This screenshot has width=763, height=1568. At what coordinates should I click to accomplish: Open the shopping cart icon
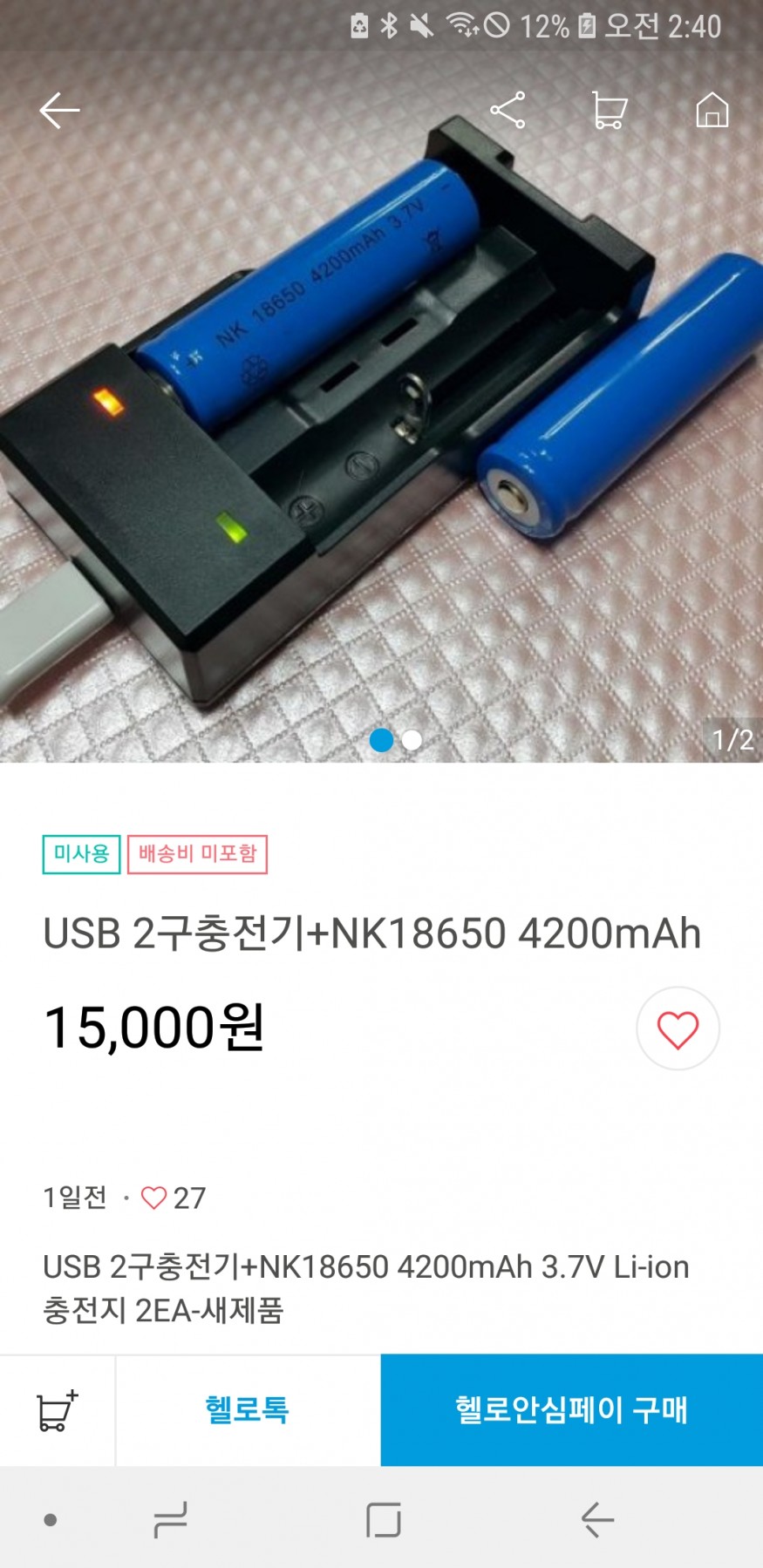click(x=609, y=111)
